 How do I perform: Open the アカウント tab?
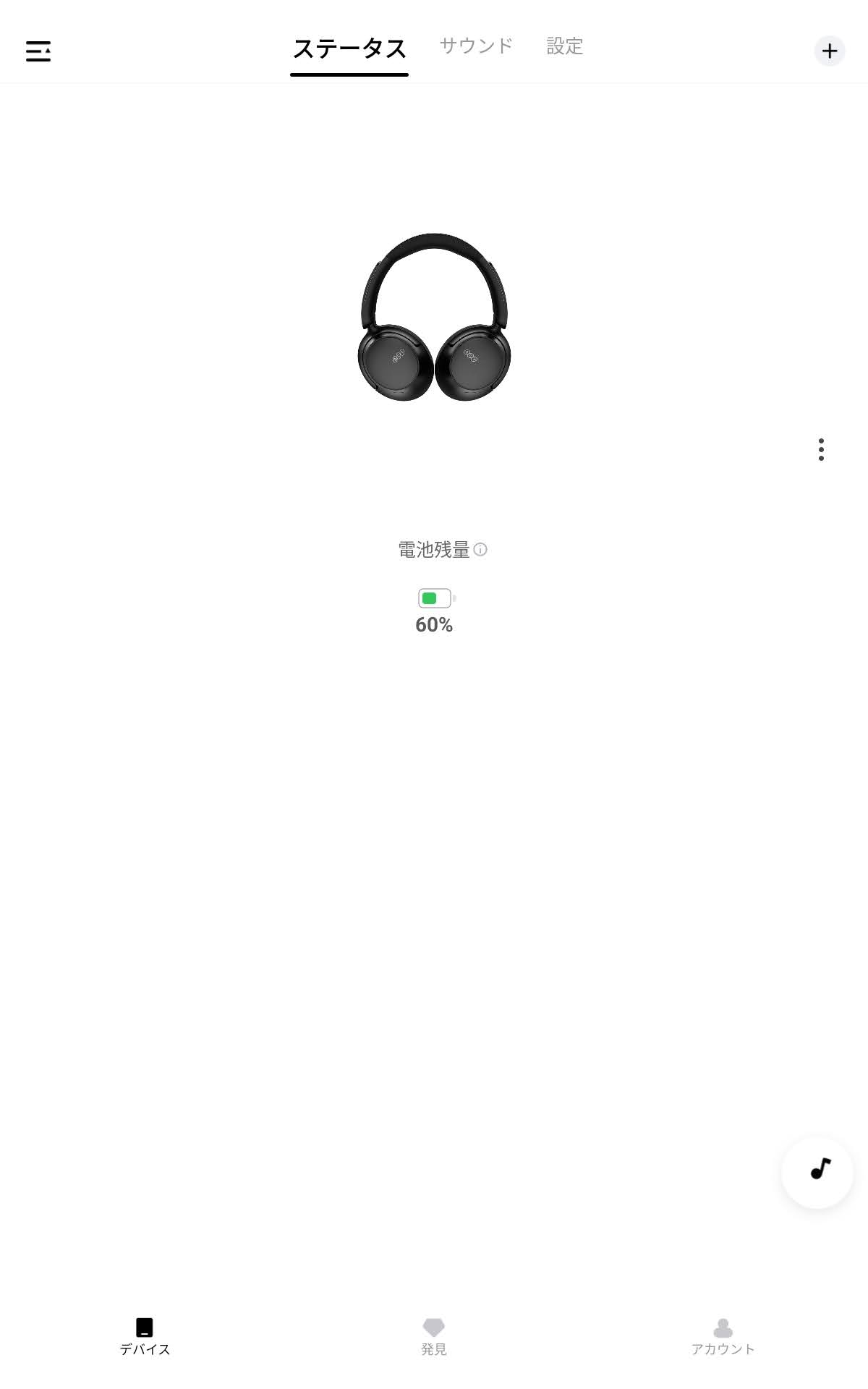click(723, 1336)
